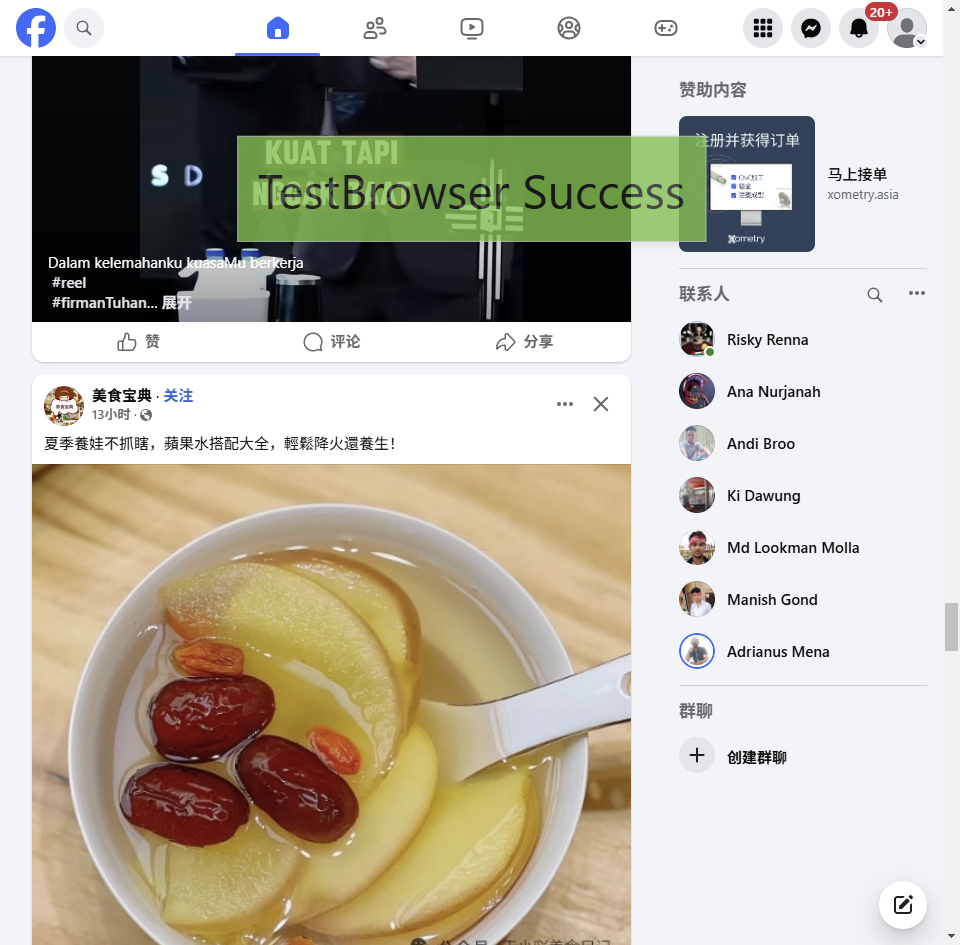This screenshot has height=945, width=960.
Task: Open the account profile menu
Action: point(907,28)
